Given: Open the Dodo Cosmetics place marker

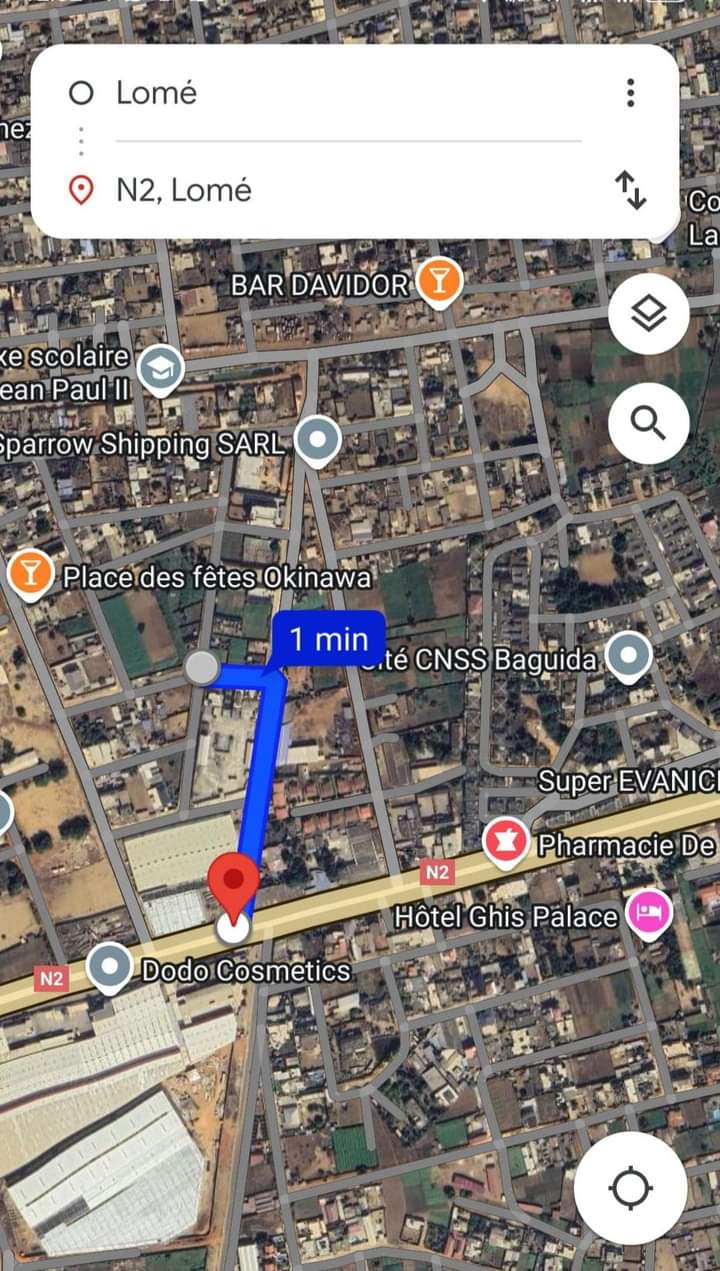Looking at the screenshot, I should (x=109, y=967).
